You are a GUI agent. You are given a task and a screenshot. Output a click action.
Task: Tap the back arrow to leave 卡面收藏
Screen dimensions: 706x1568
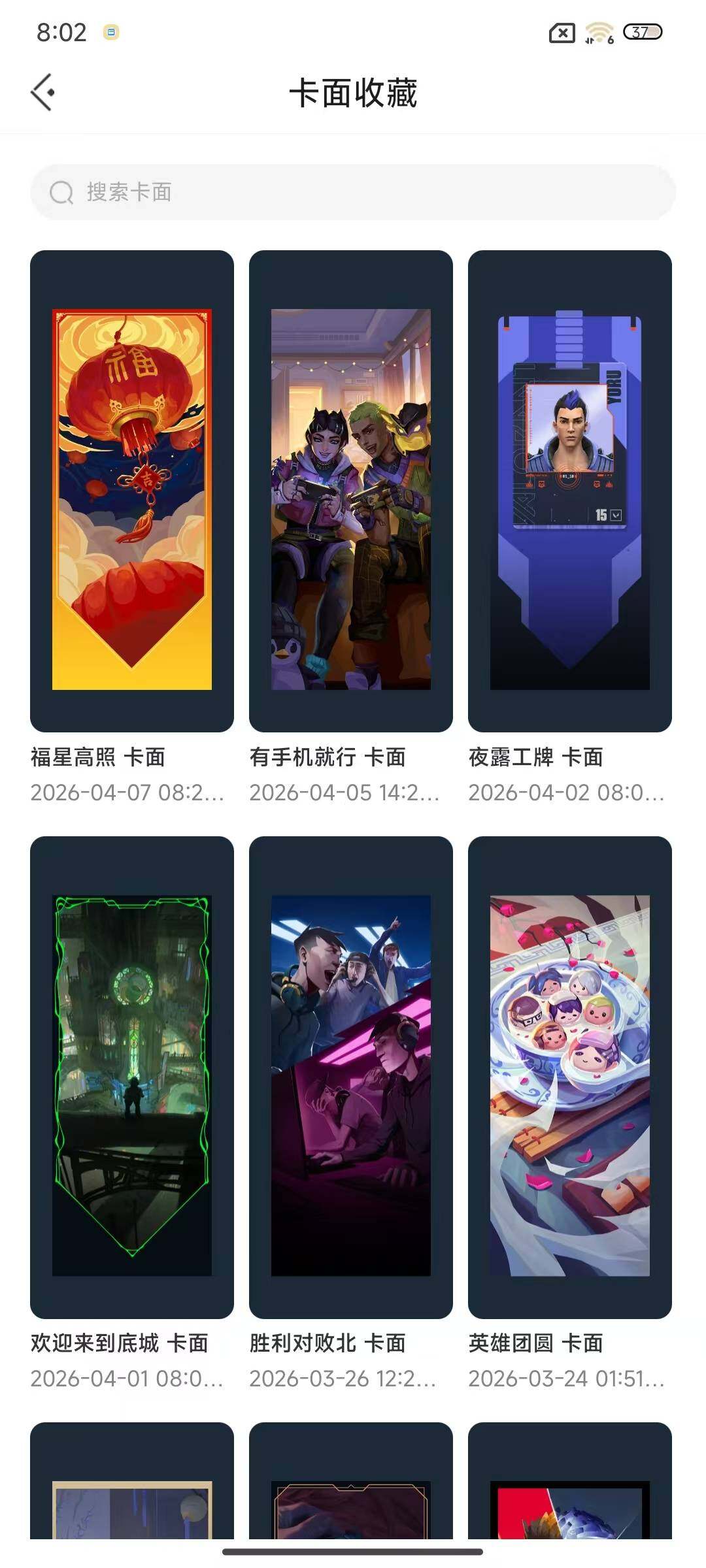[x=43, y=91]
